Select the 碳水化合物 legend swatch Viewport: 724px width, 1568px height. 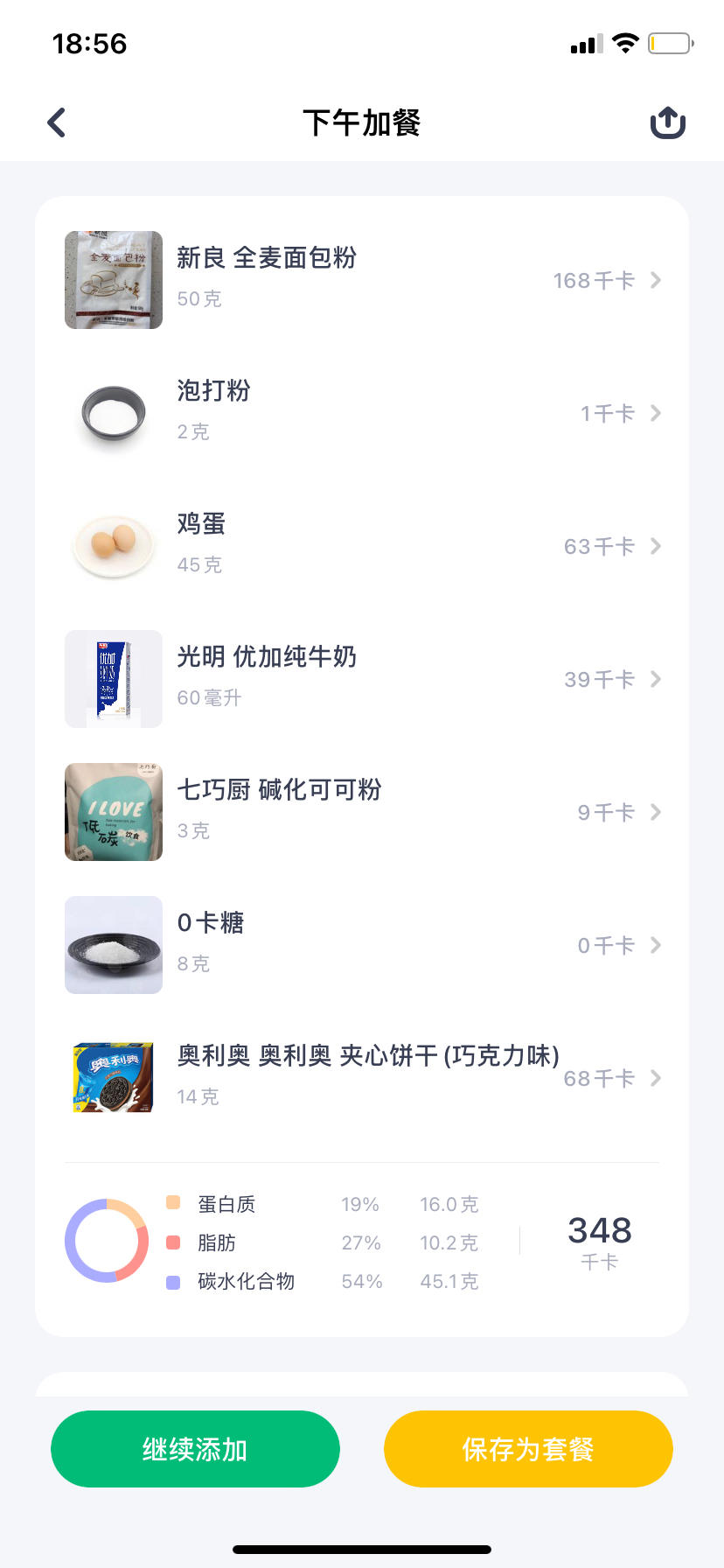point(172,1280)
